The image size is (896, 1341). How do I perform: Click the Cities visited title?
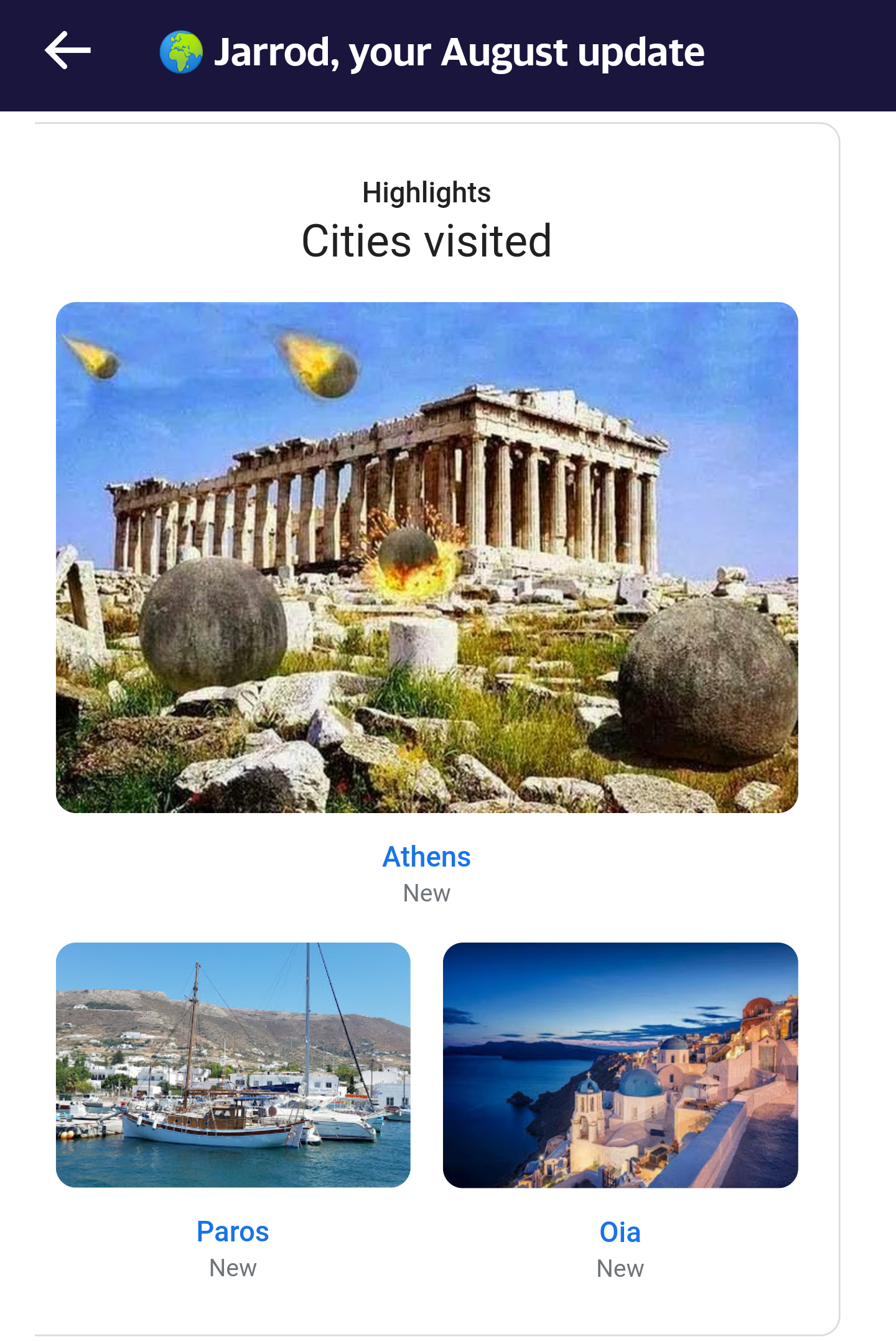427,242
